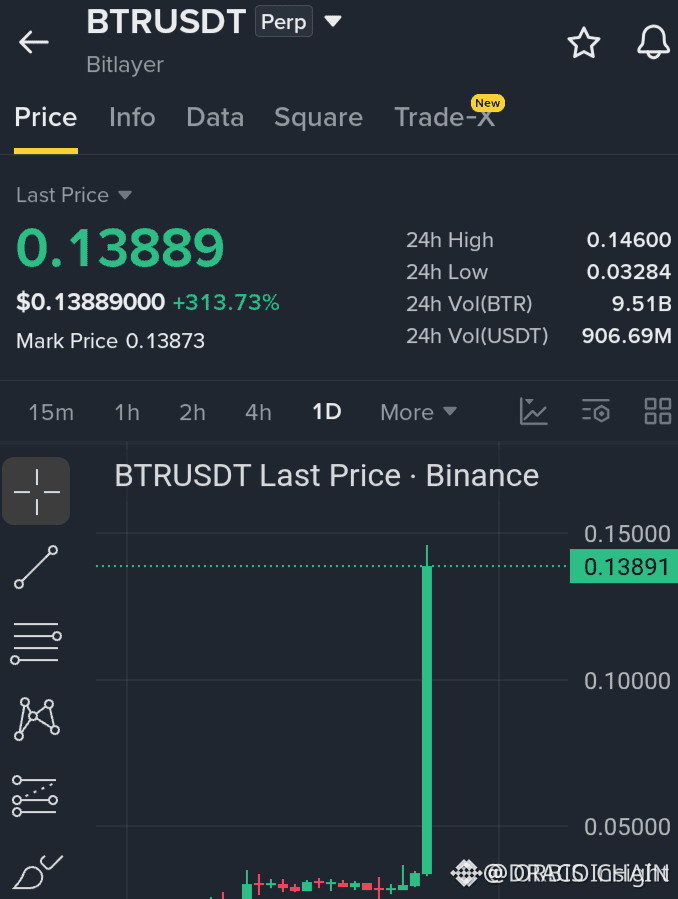Open the grid layout icon
Image resolution: width=678 pixels, height=899 pixels.
(658, 411)
